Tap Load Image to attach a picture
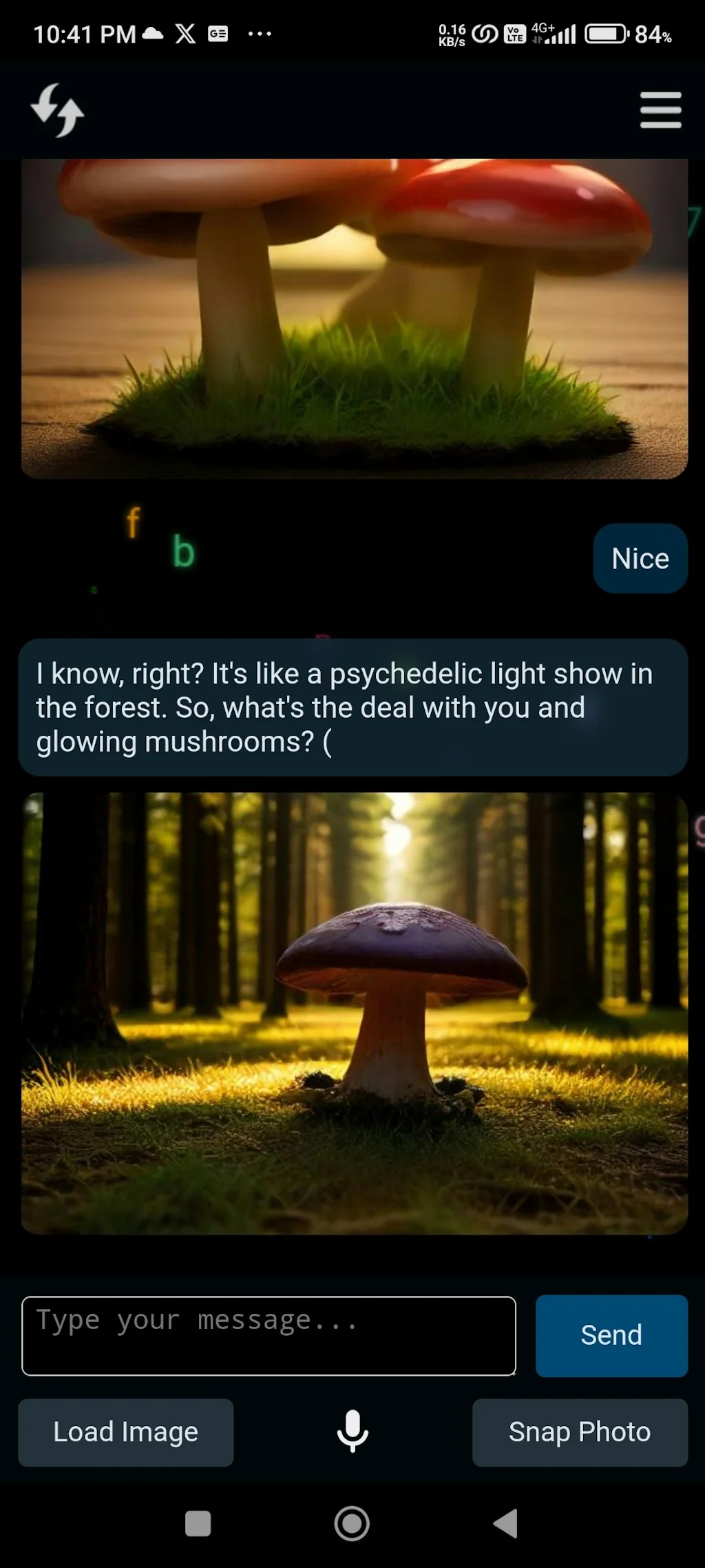The height and width of the screenshot is (1568, 705). [x=125, y=1432]
